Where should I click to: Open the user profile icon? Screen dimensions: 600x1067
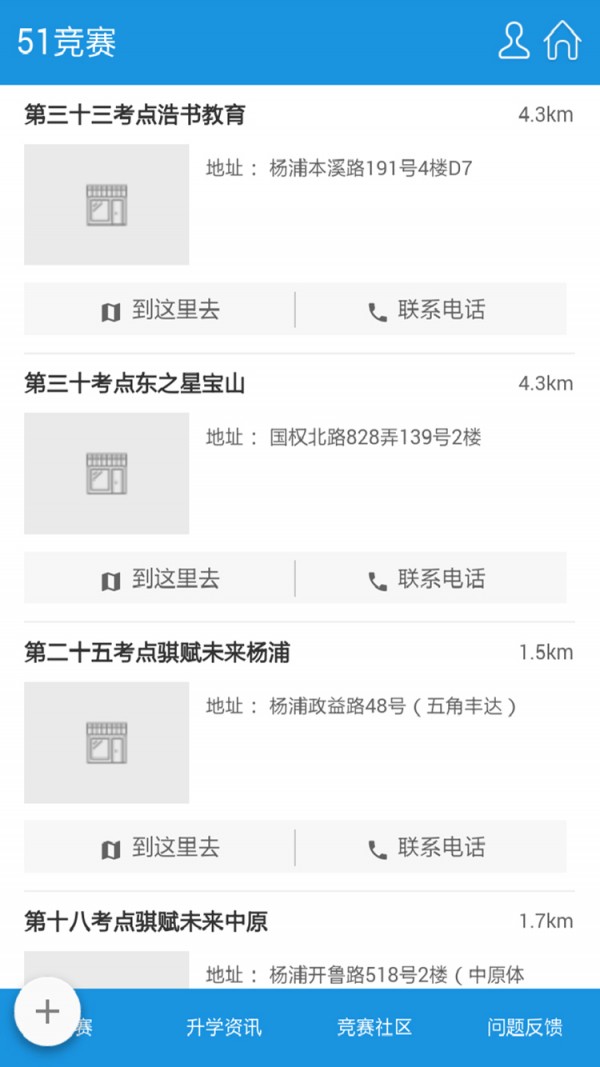(x=513, y=41)
